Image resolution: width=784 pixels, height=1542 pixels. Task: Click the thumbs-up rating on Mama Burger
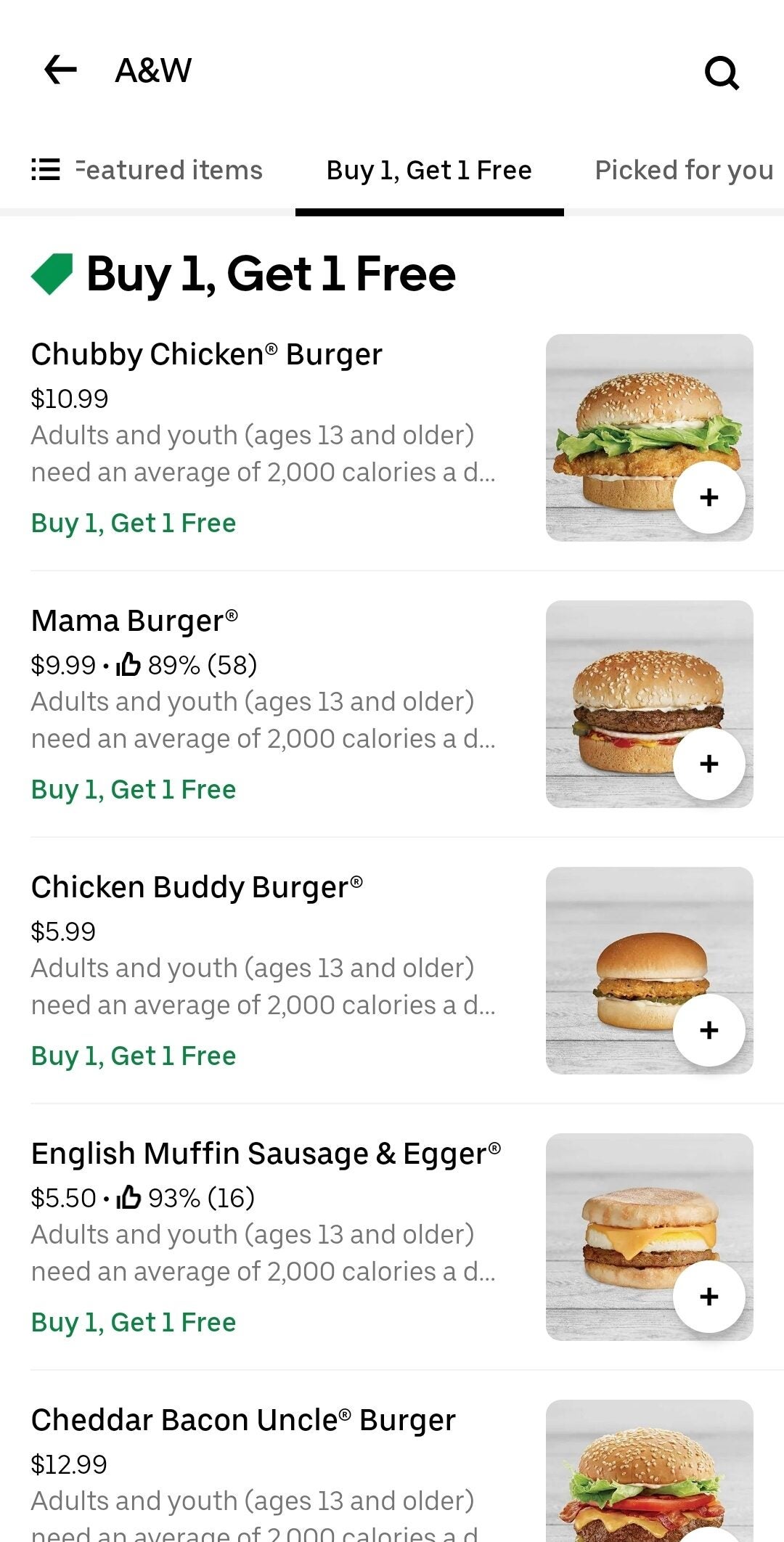(x=129, y=663)
